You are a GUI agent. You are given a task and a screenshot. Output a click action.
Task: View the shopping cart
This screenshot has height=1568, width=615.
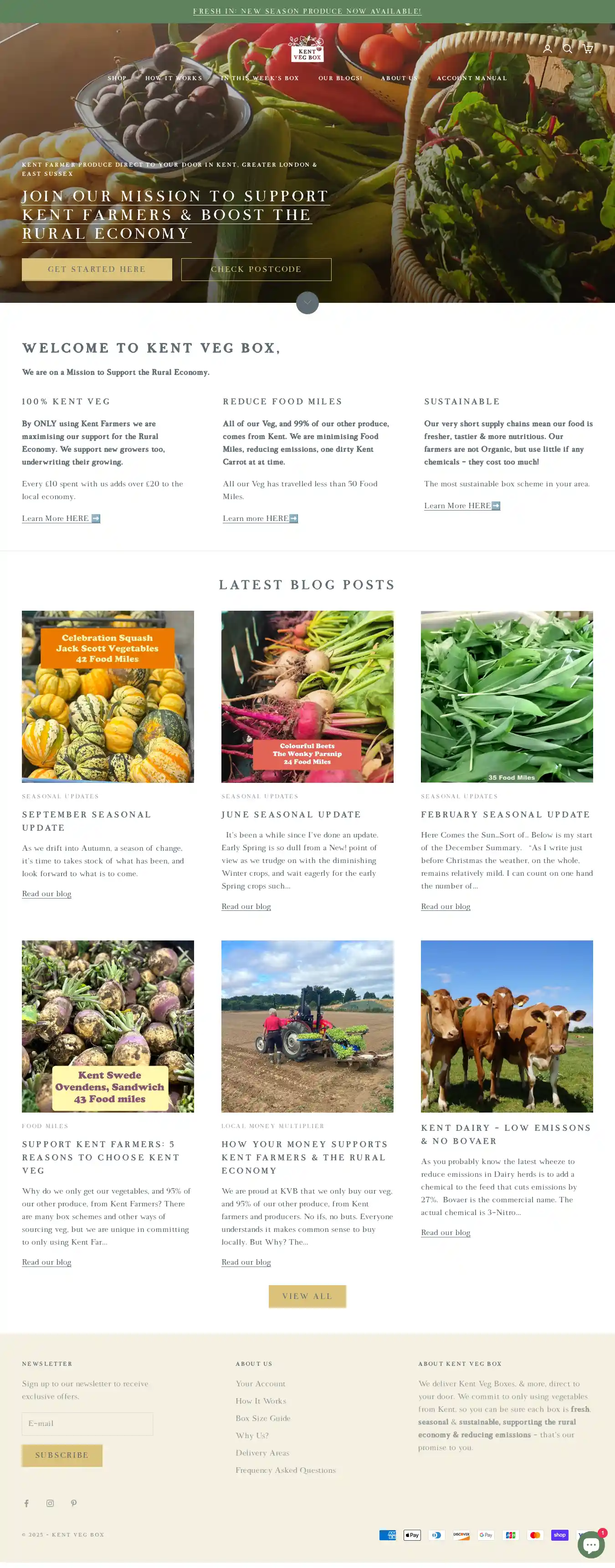click(x=588, y=49)
